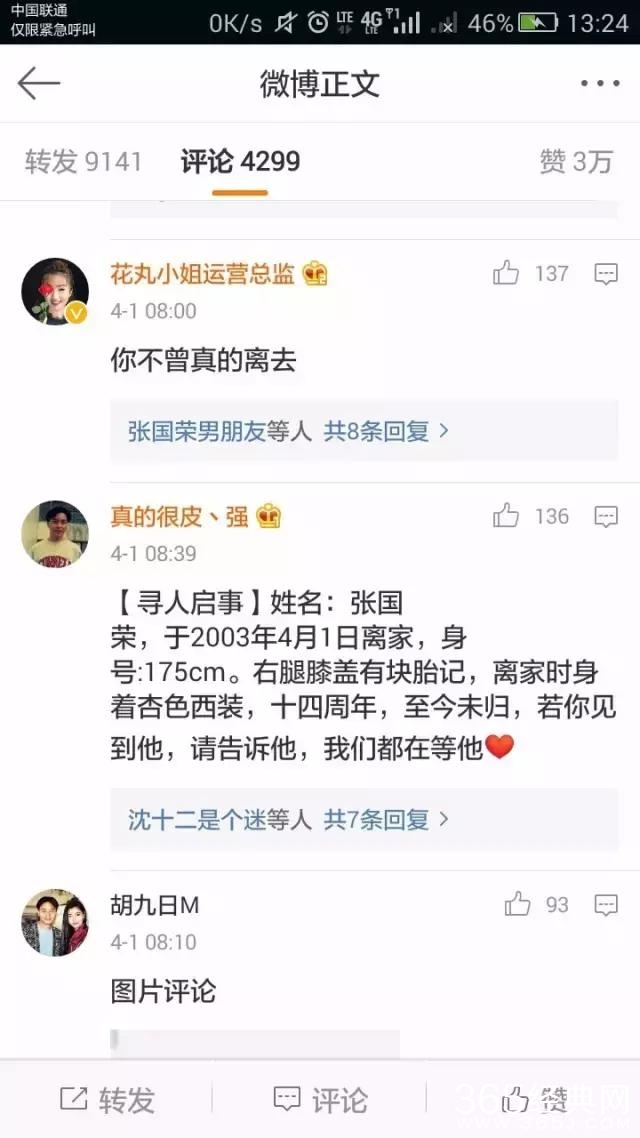640x1138 pixels.
Task: Tap 转发 in the bottom bar
Action: click(107, 1100)
